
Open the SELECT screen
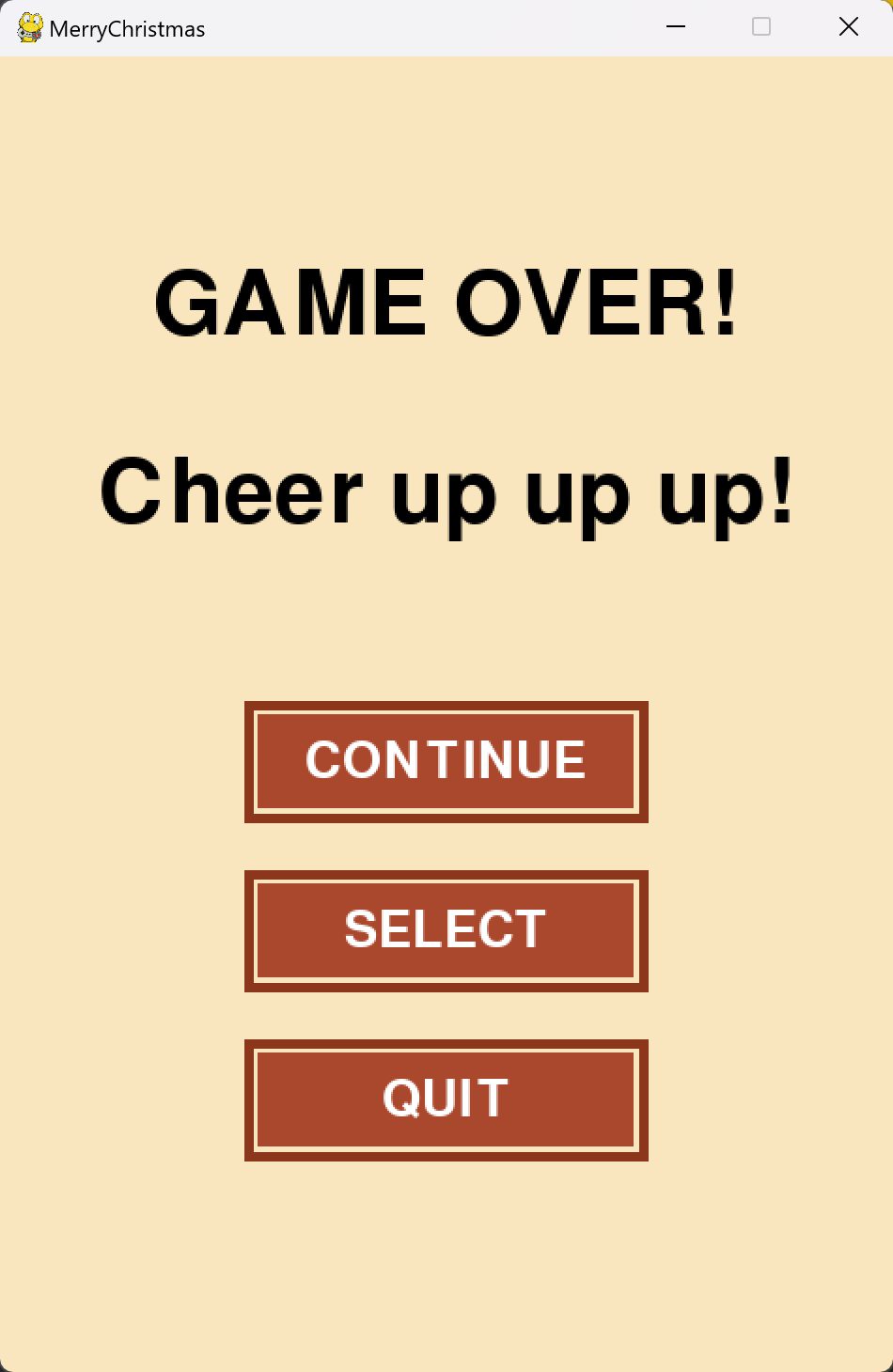click(x=446, y=930)
